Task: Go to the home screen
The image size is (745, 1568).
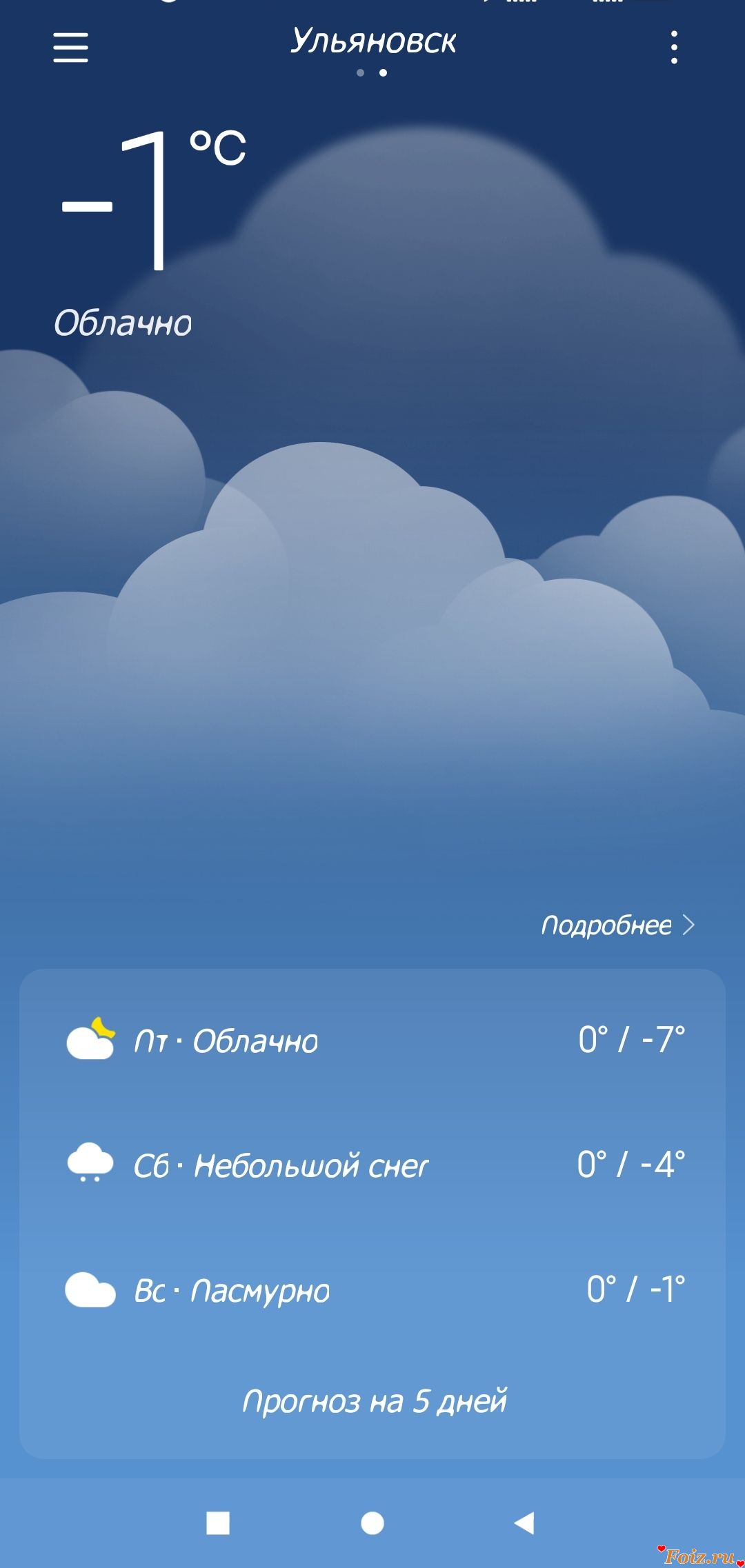Action: click(x=372, y=1522)
